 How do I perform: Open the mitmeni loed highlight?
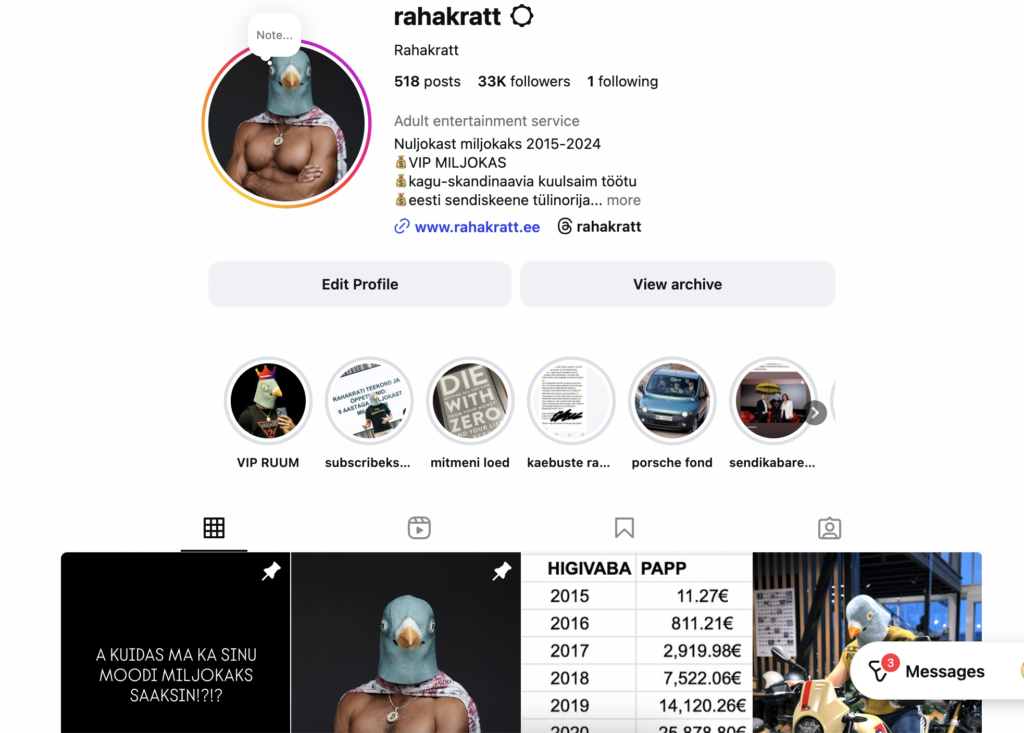pyautogui.click(x=470, y=401)
